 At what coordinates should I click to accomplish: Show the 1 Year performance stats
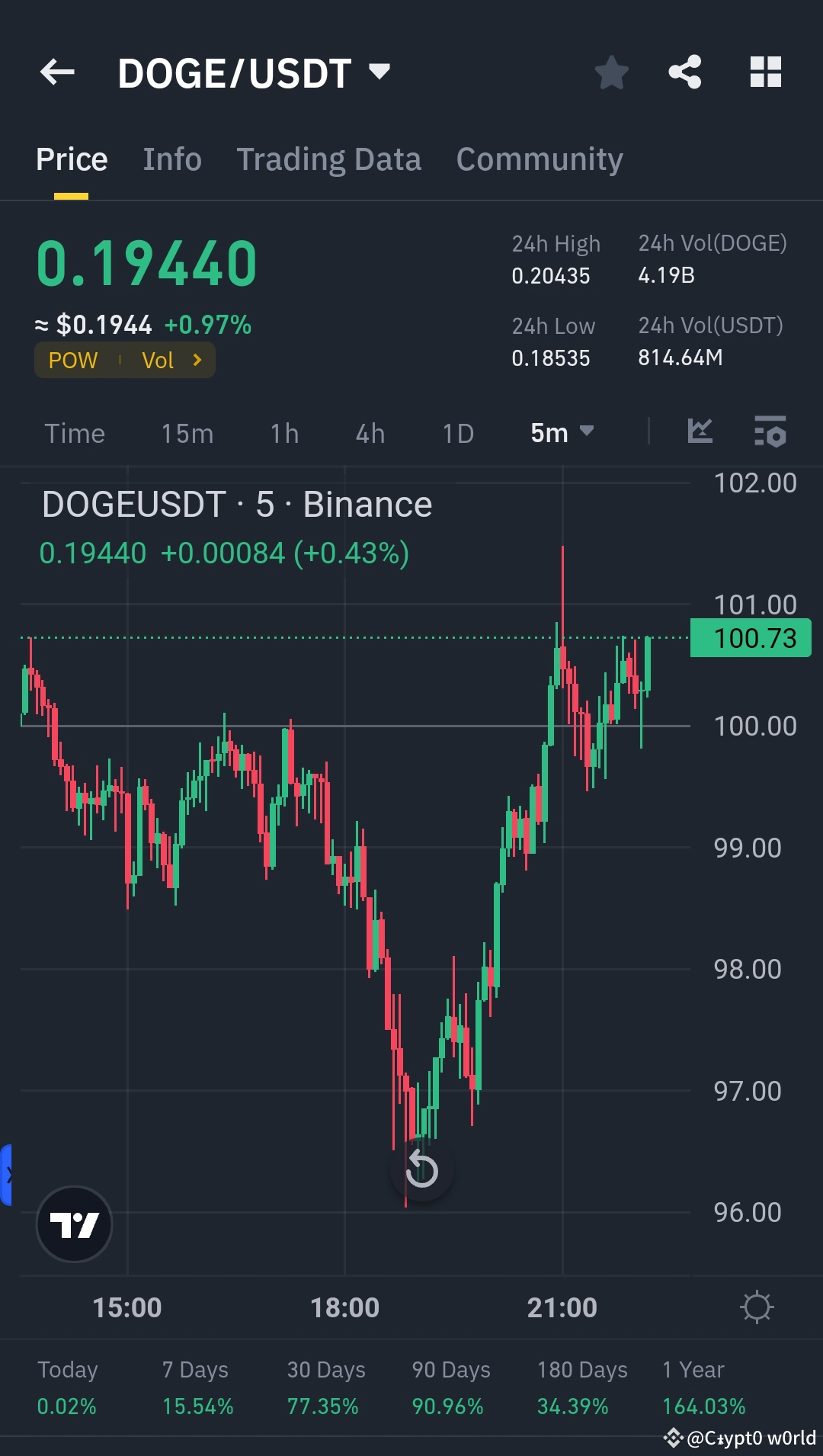click(692, 1387)
